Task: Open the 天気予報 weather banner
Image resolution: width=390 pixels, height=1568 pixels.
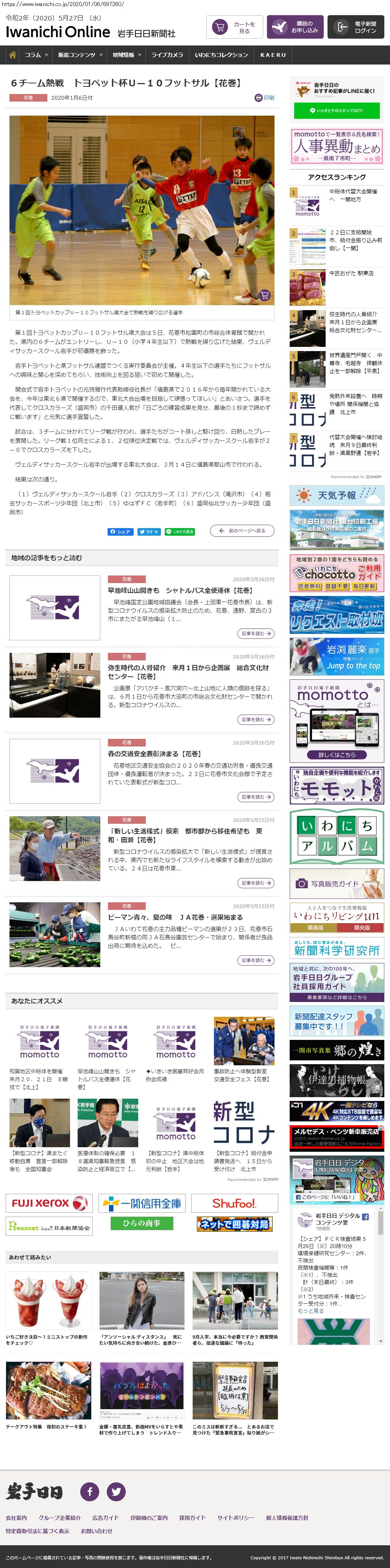Action: [x=337, y=495]
